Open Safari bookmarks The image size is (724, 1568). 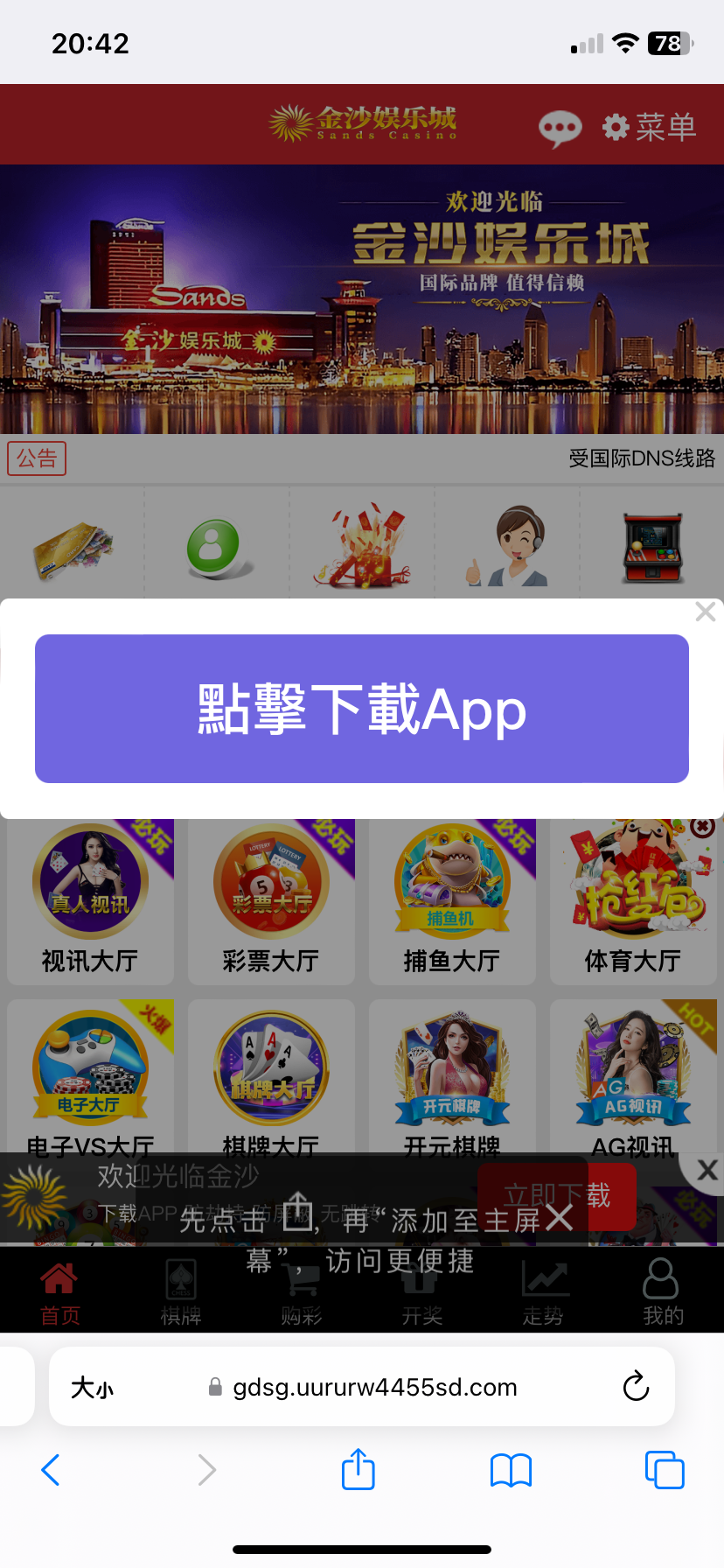512,1470
